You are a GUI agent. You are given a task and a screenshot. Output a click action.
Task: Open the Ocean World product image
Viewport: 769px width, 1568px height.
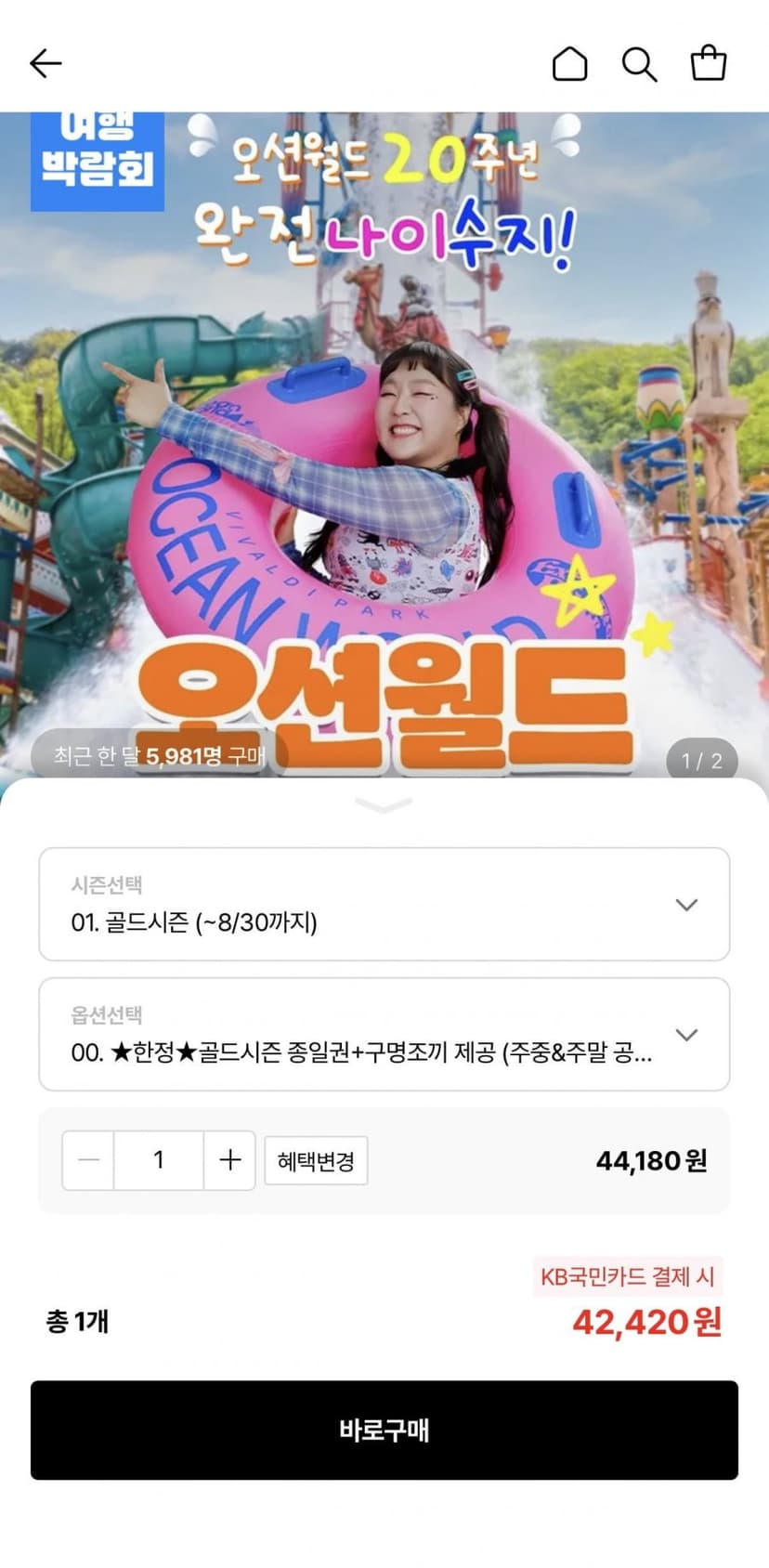[384, 445]
